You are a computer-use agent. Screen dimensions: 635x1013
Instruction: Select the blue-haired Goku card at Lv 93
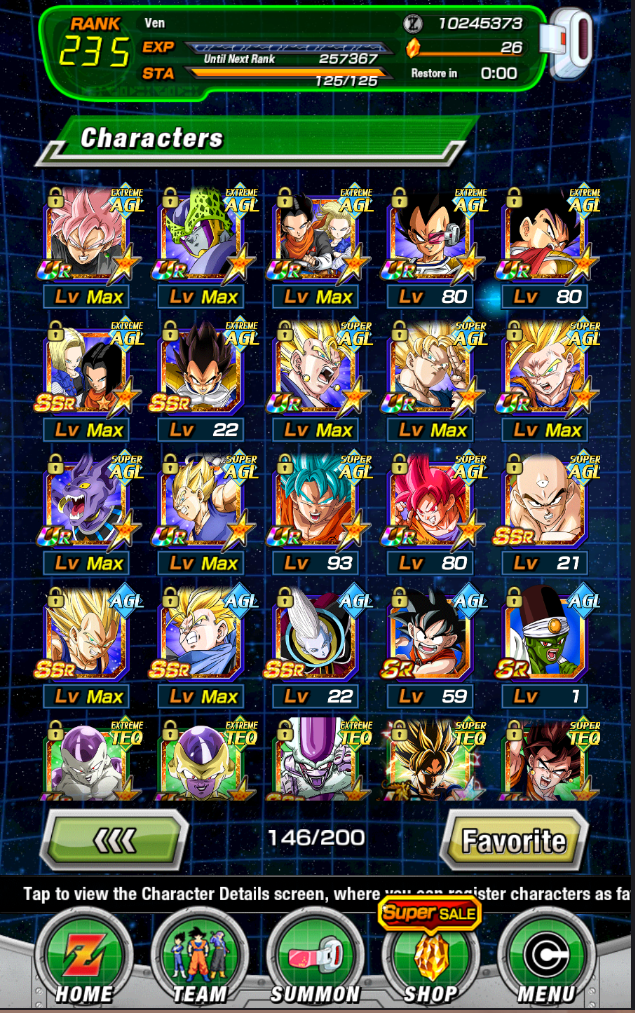click(316, 502)
